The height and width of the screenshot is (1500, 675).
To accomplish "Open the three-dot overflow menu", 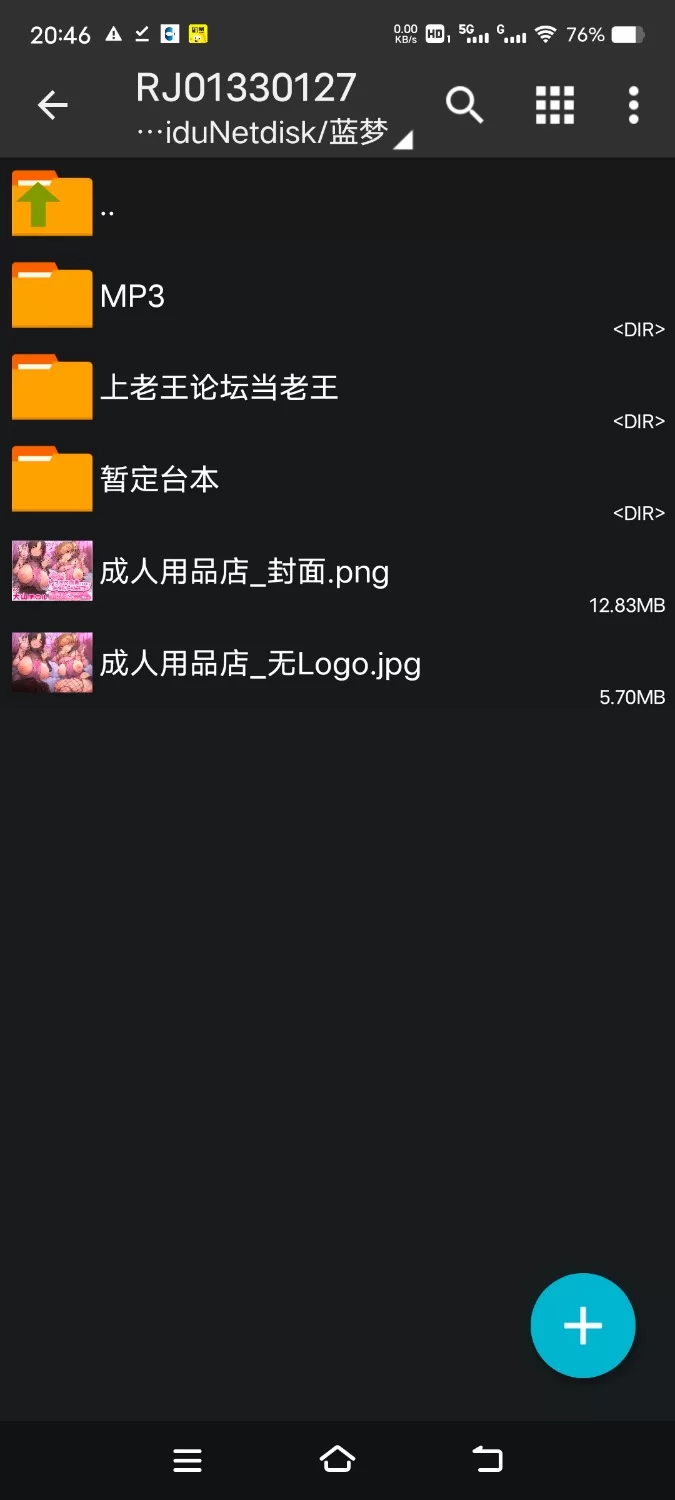I will point(633,105).
